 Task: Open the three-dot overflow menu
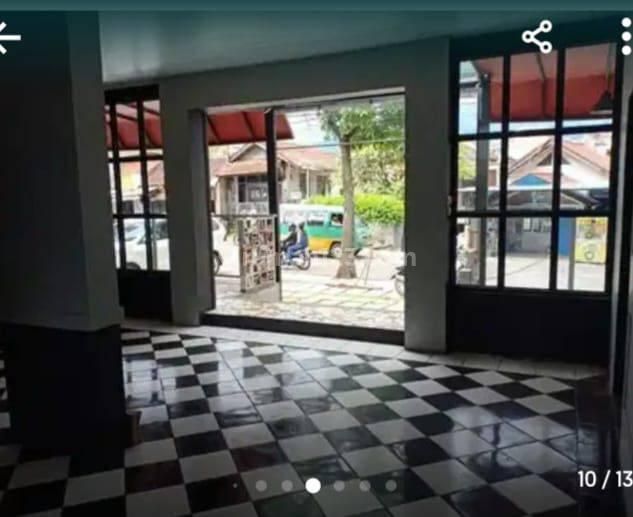(x=626, y=37)
